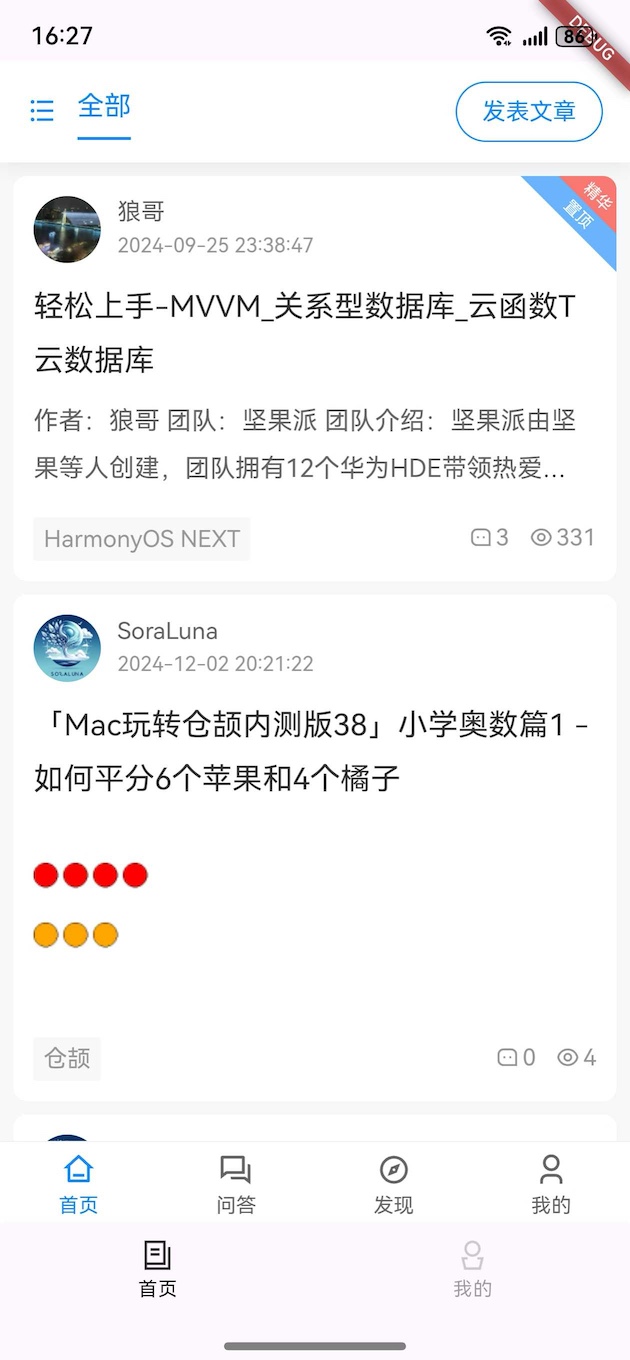Tap the 仓颉 tag chip
630x1360 pixels.
point(67,1058)
